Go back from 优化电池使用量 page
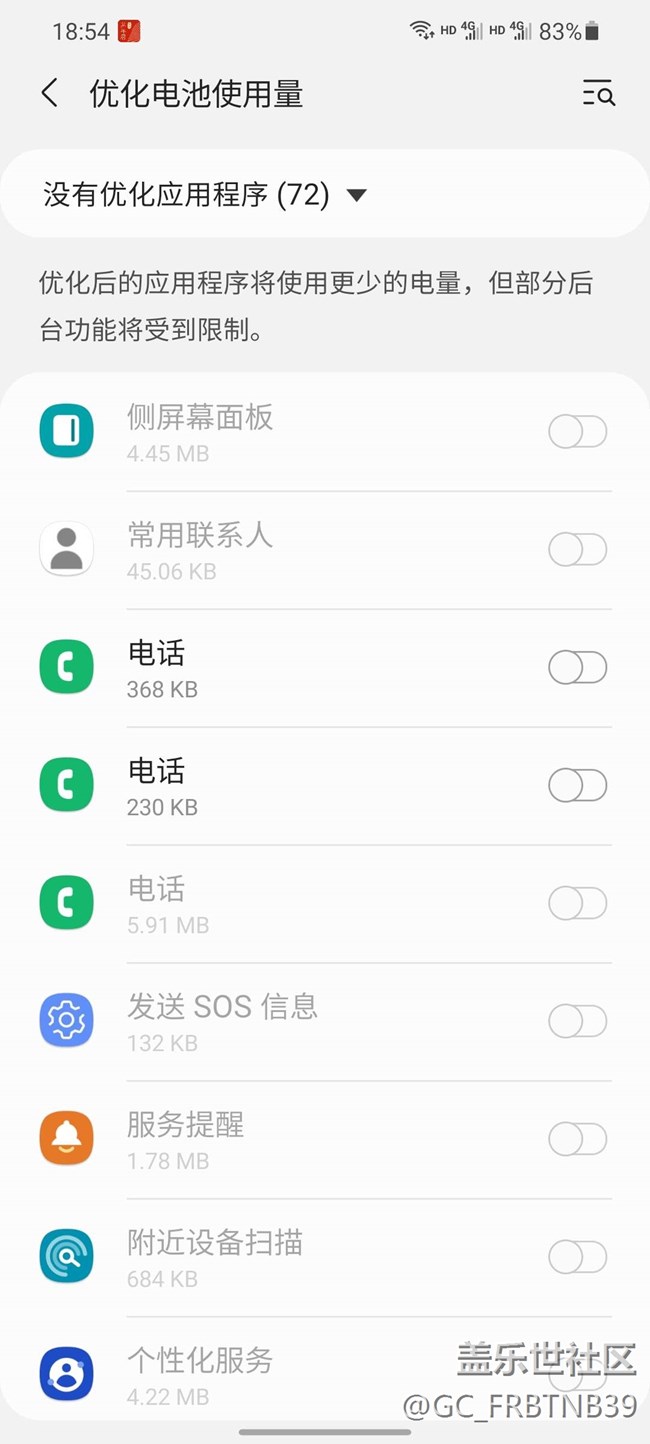This screenshot has width=650, height=1444. (50, 94)
